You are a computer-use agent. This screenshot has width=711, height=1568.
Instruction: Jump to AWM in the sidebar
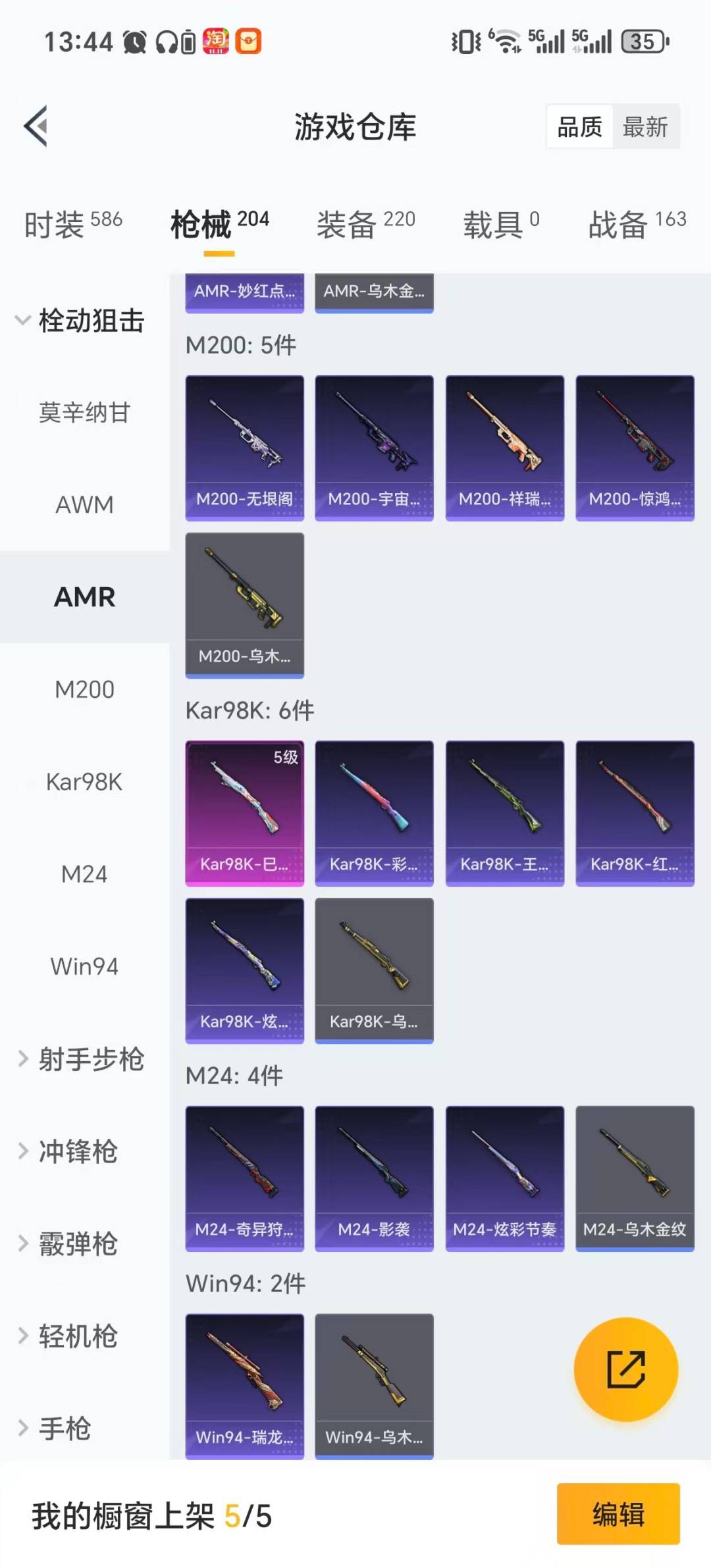tap(84, 505)
